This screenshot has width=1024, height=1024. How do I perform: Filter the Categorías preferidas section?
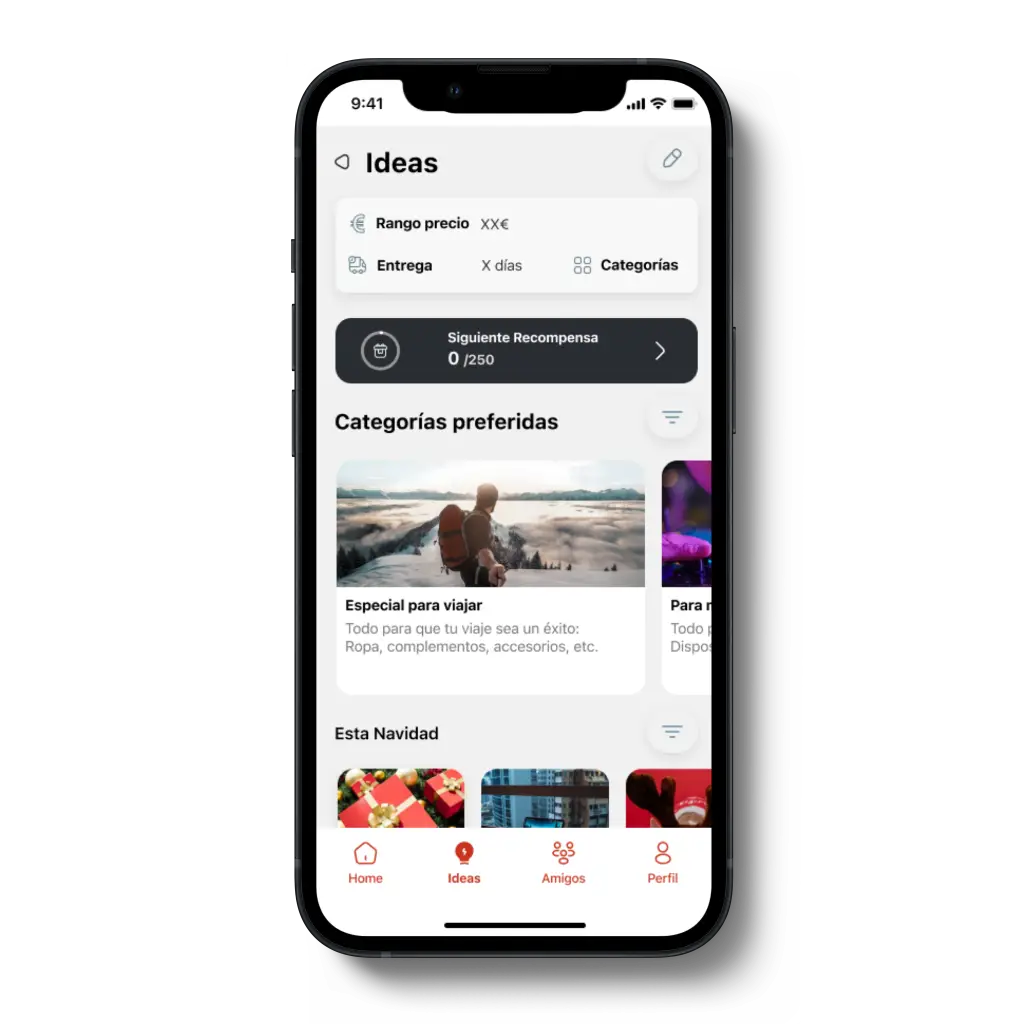tap(672, 418)
